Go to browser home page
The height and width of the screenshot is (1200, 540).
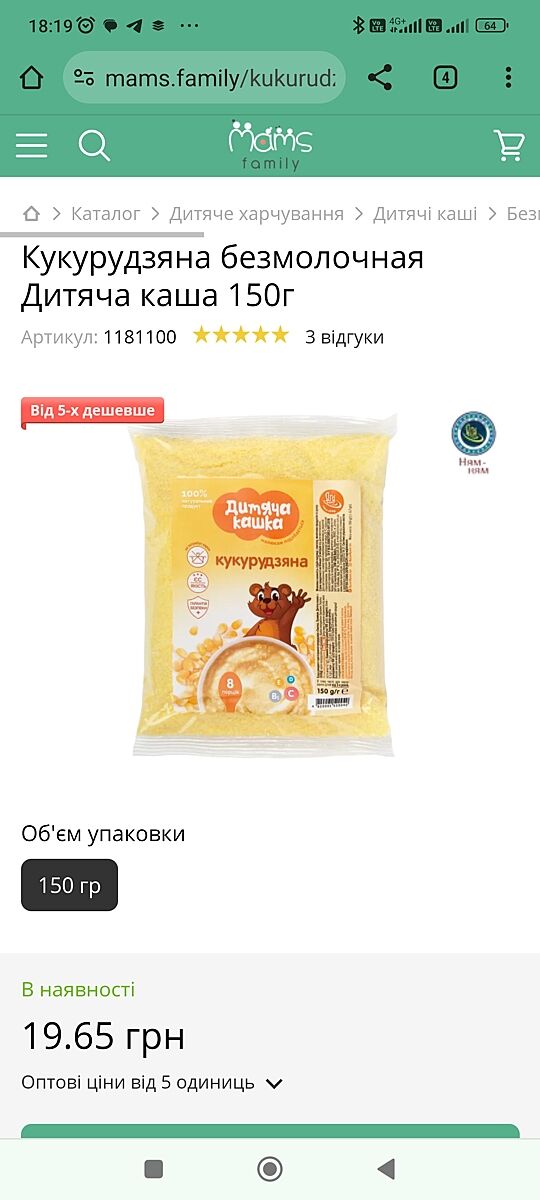(x=31, y=78)
